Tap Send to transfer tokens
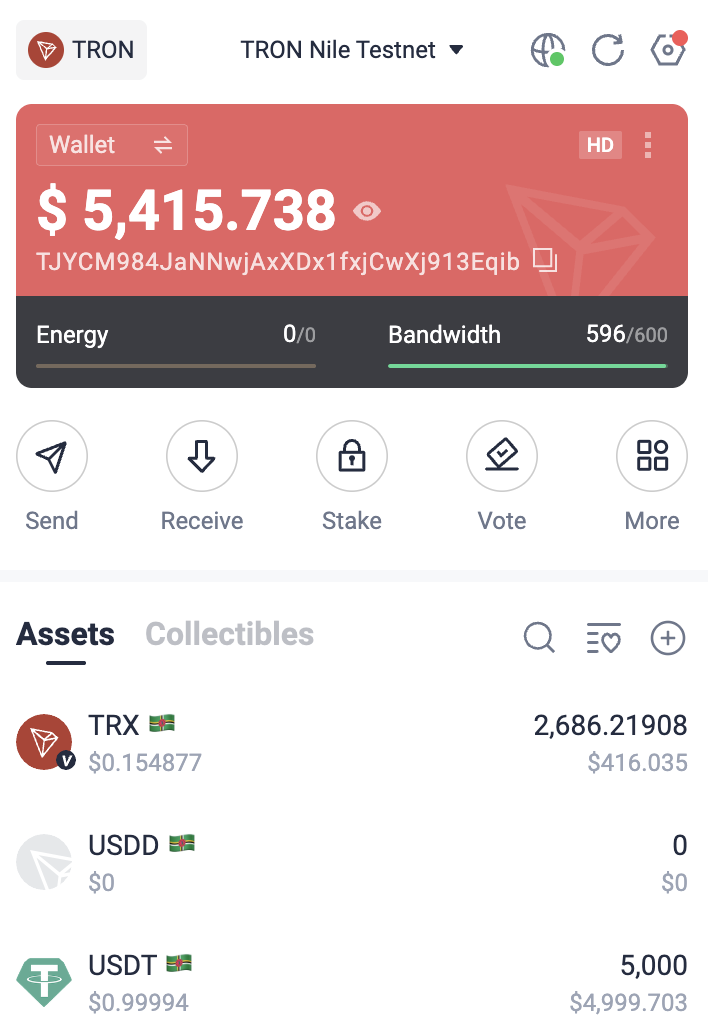Image resolution: width=708 pixels, height=1036 pixels. click(52, 458)
